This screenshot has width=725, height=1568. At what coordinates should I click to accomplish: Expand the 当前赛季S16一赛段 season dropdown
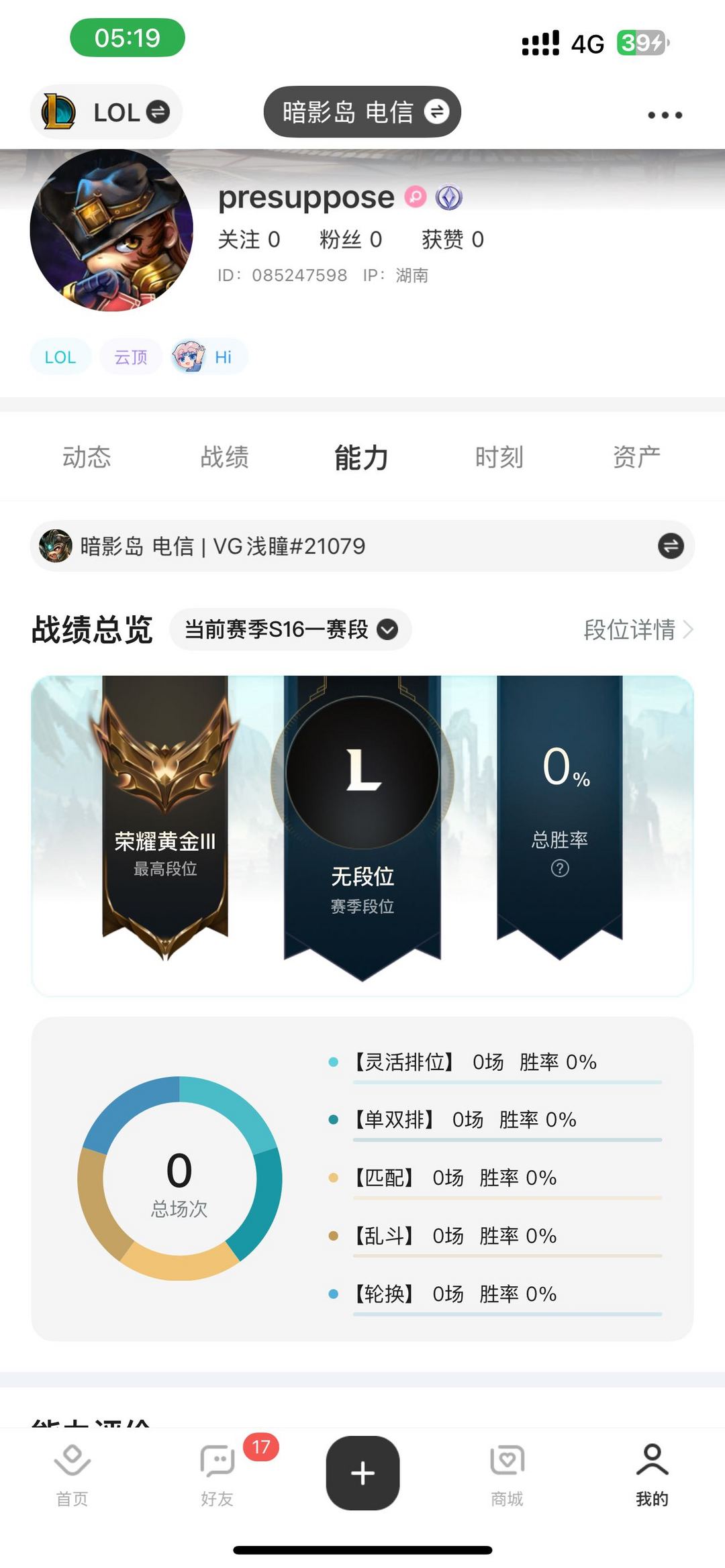[x=291, y=631]
